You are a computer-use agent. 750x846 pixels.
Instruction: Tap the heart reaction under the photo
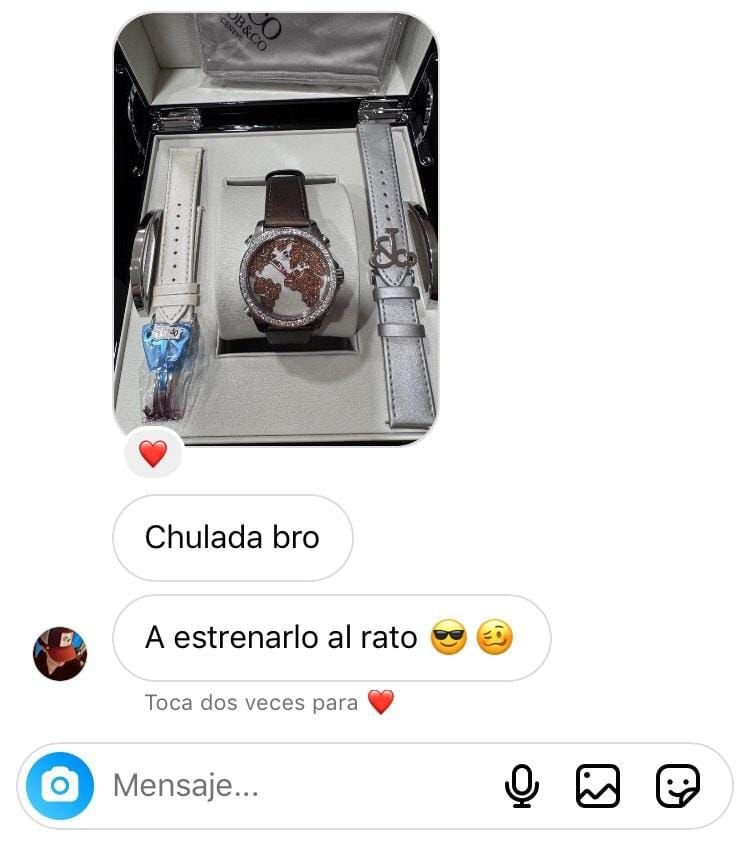tap(152, 454)
